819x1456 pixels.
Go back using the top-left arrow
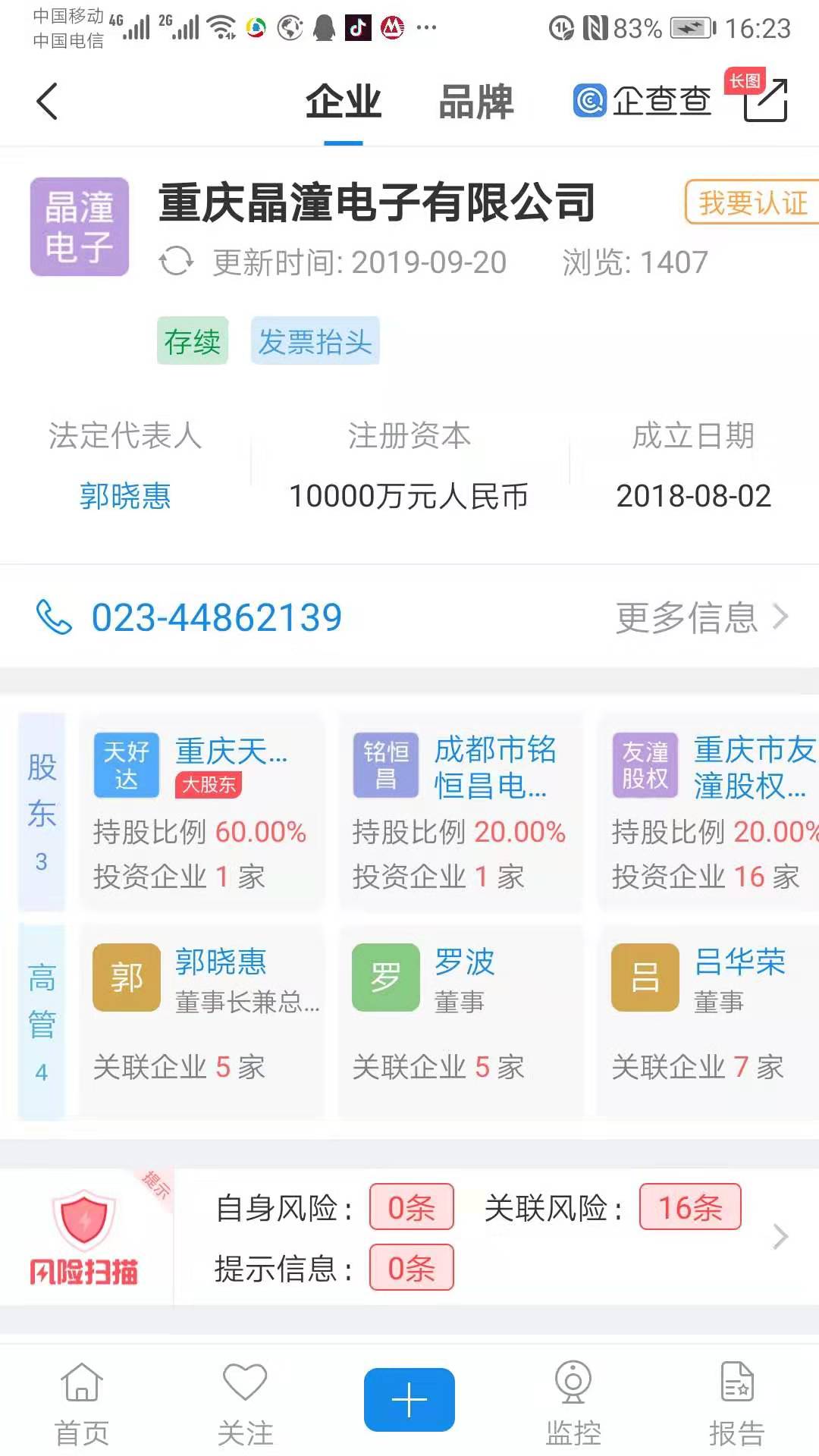pos(47,102)
